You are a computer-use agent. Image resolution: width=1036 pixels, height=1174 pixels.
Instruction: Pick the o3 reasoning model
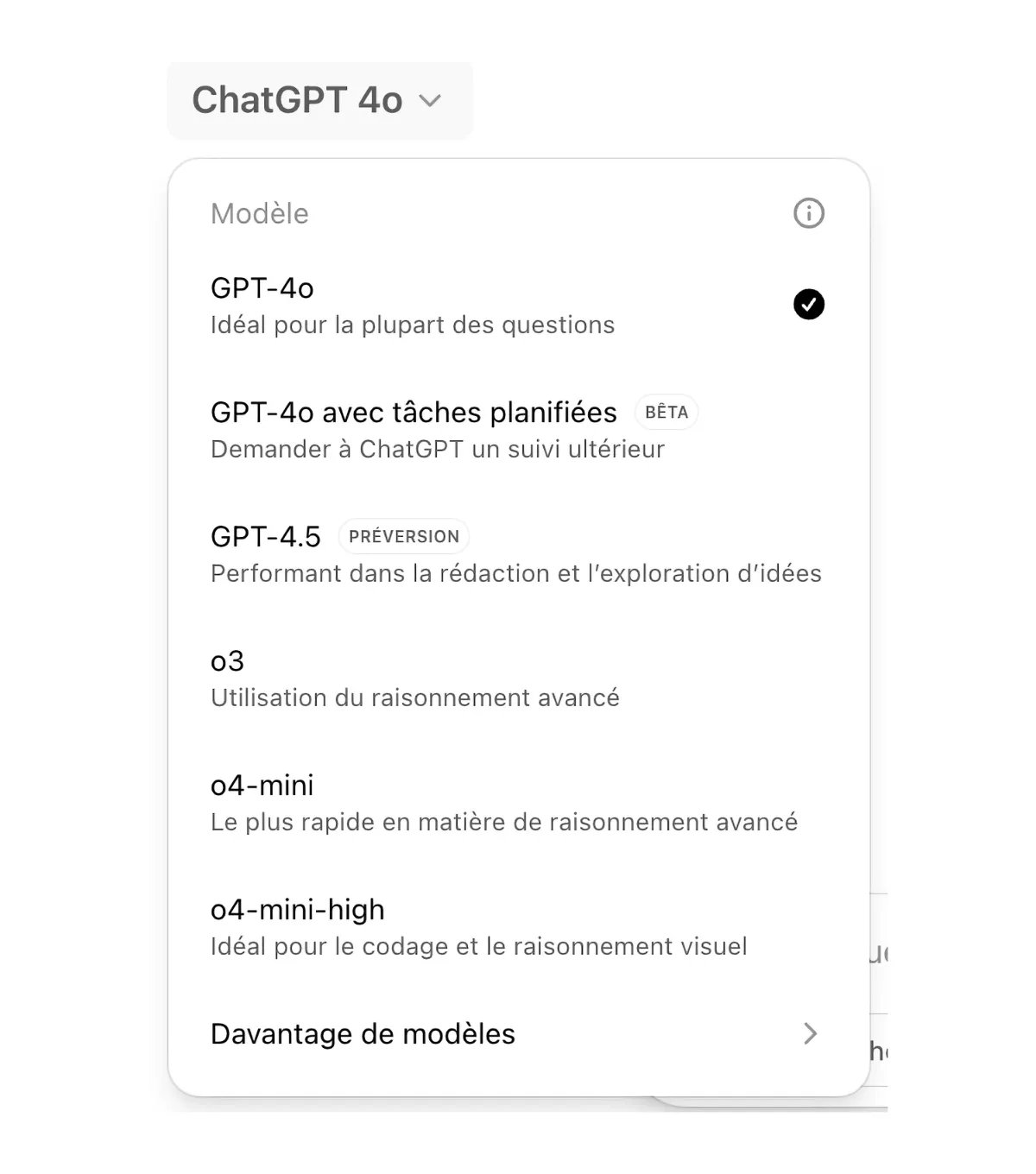pyautogui.click(x=518, y=679)
